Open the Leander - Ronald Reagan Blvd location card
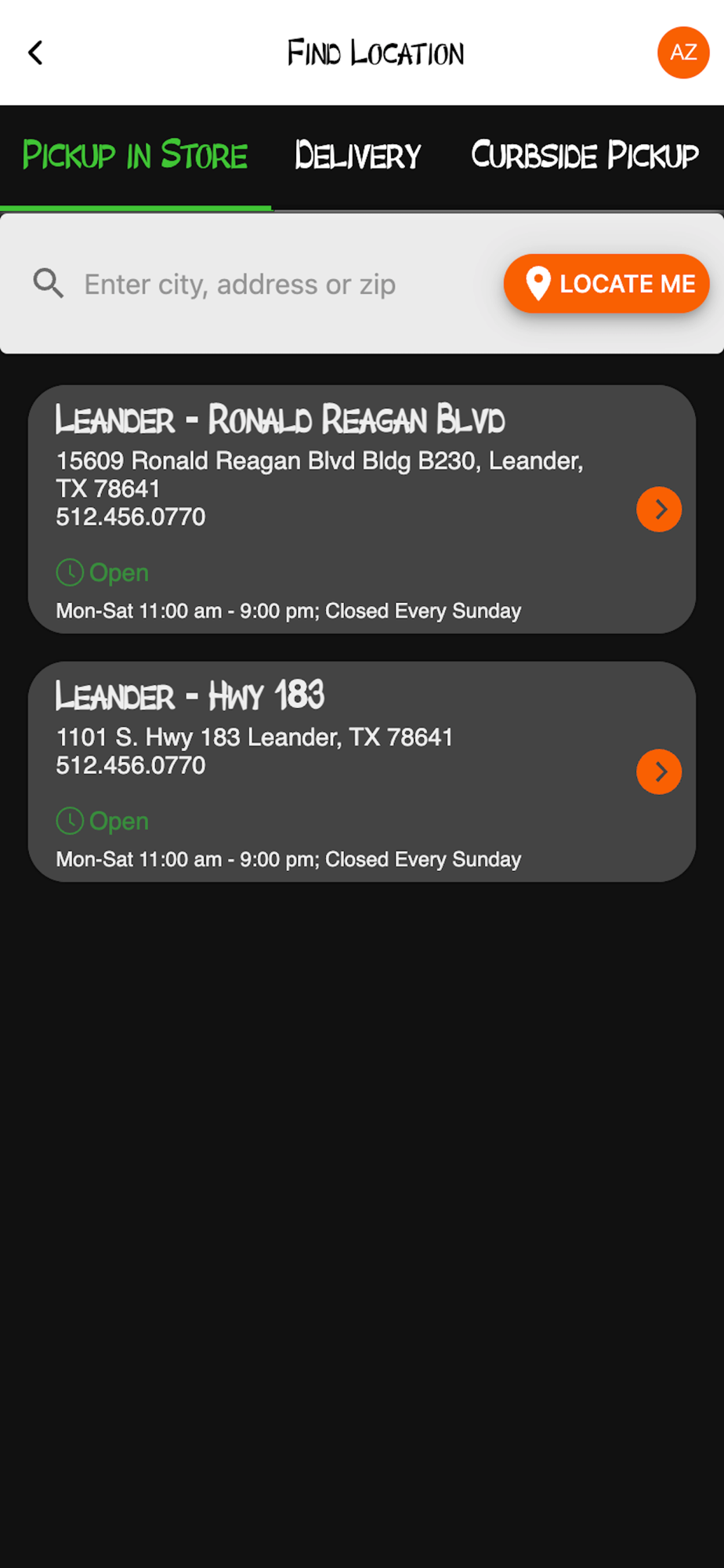Viewport: 724px width, 1568px height. click(362, 509)
